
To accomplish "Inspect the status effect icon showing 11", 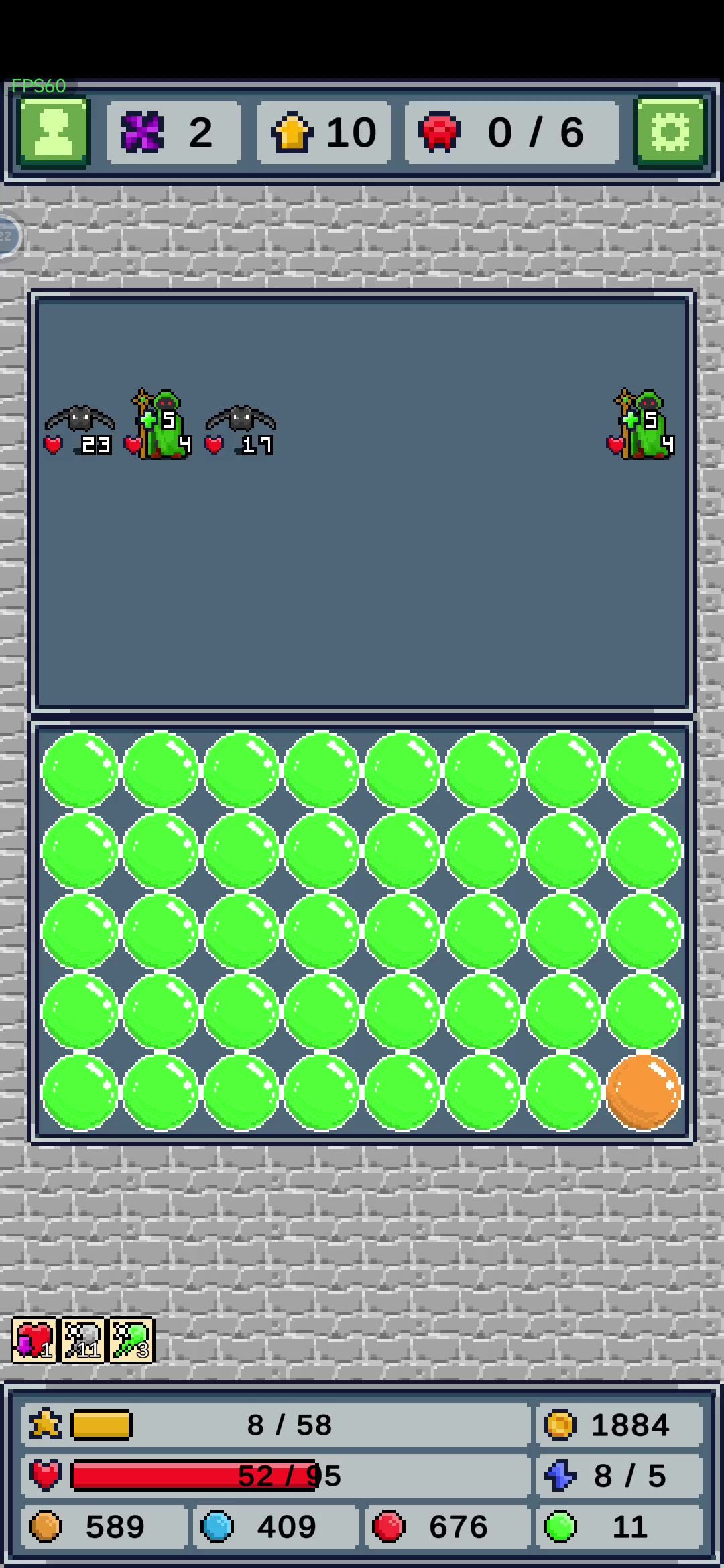I will (x=83, y=1341).
